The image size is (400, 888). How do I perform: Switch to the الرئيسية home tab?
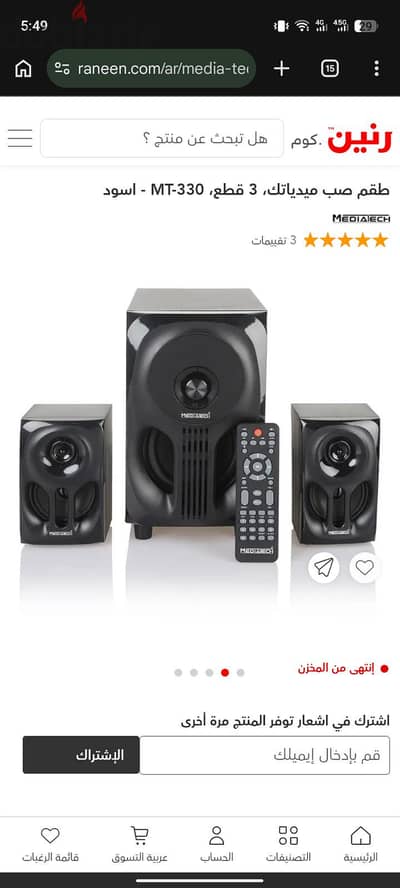coord(360,844)
